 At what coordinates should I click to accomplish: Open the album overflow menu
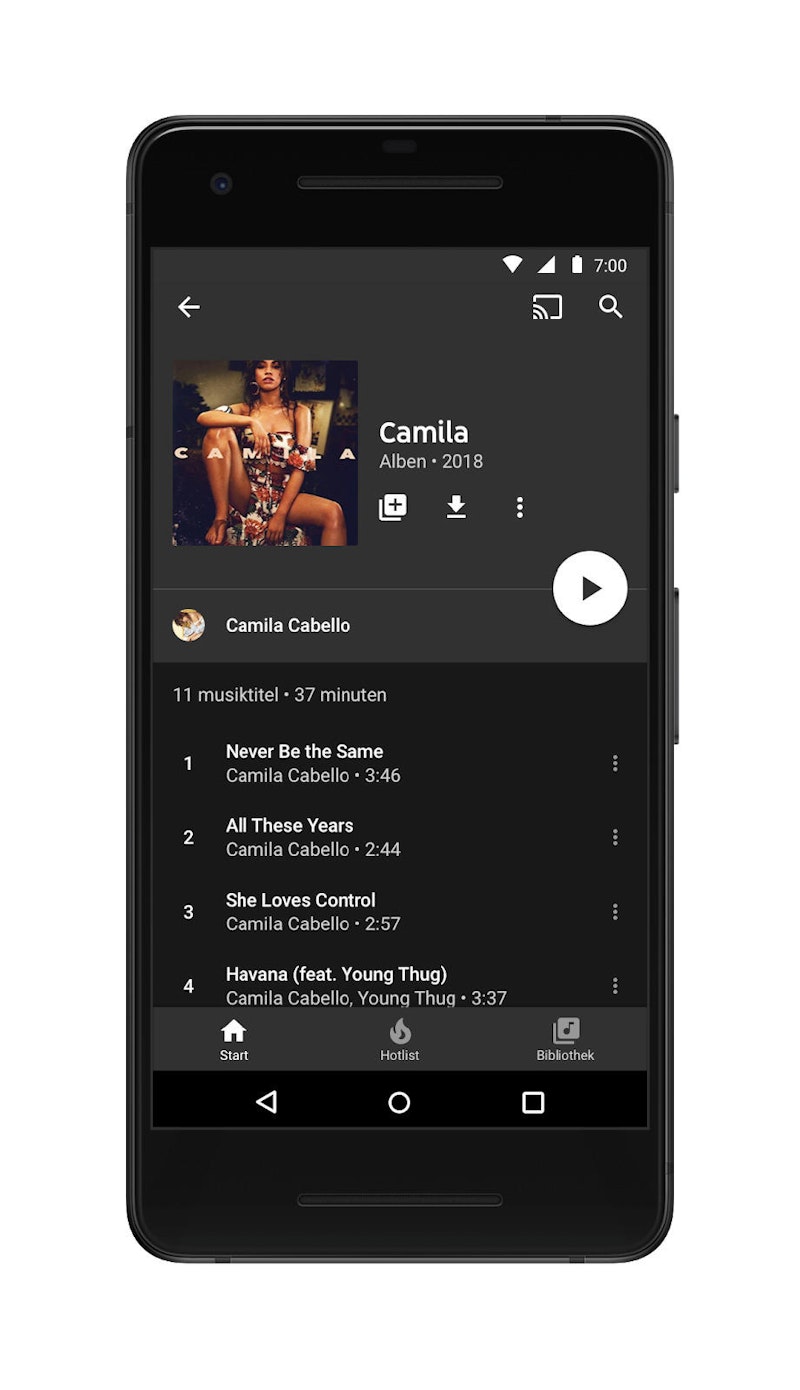click(519, 507)
